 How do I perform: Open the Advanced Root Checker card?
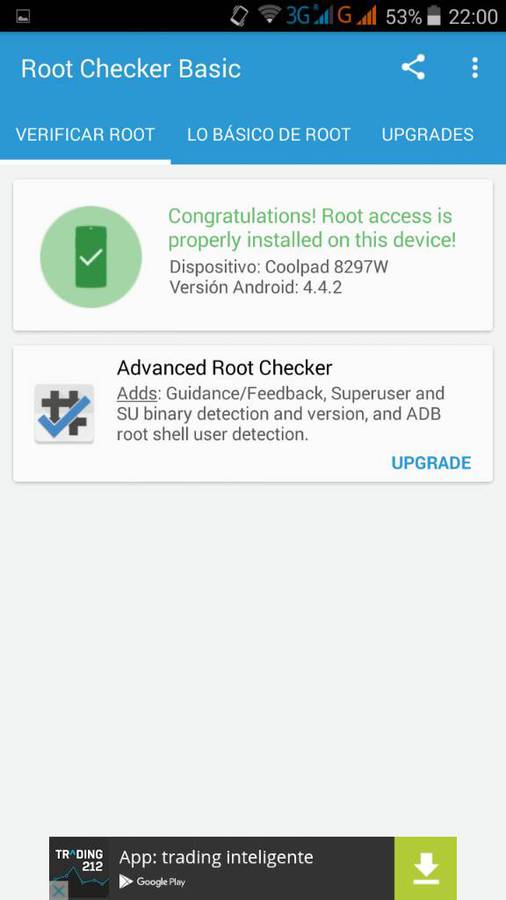point(253,413)
